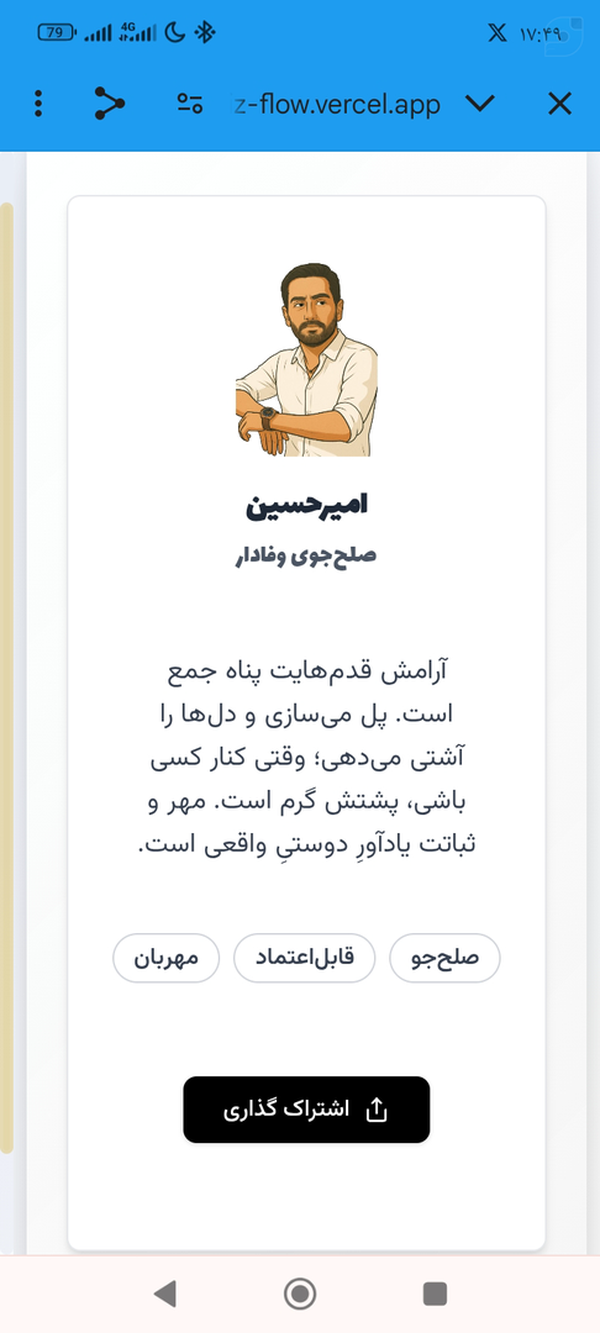Go back using system back button

pyautogui.click(x=165, y=1294)
